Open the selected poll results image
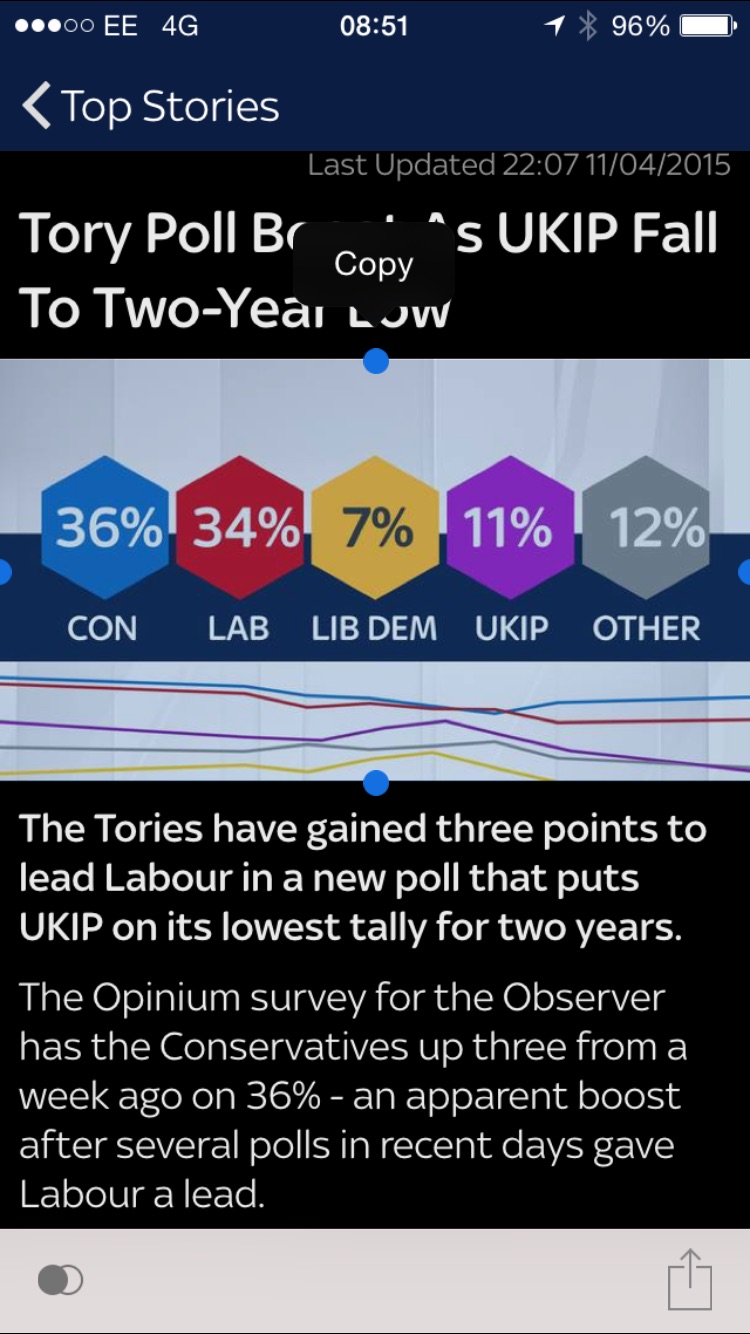This screenshot has width=750, height=1334. click(375, 571)
